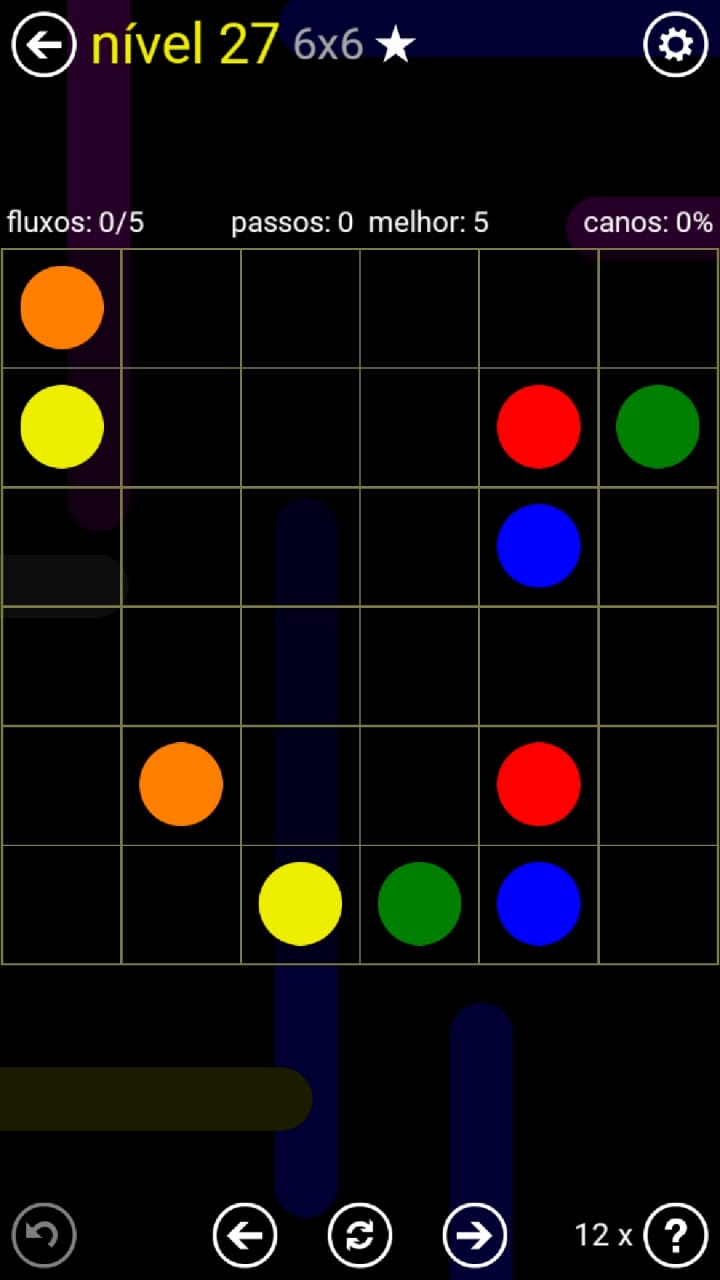Select the top-row orange dot
The width and height of the screenshot is (720, 1280).
(x=62, y=307)
